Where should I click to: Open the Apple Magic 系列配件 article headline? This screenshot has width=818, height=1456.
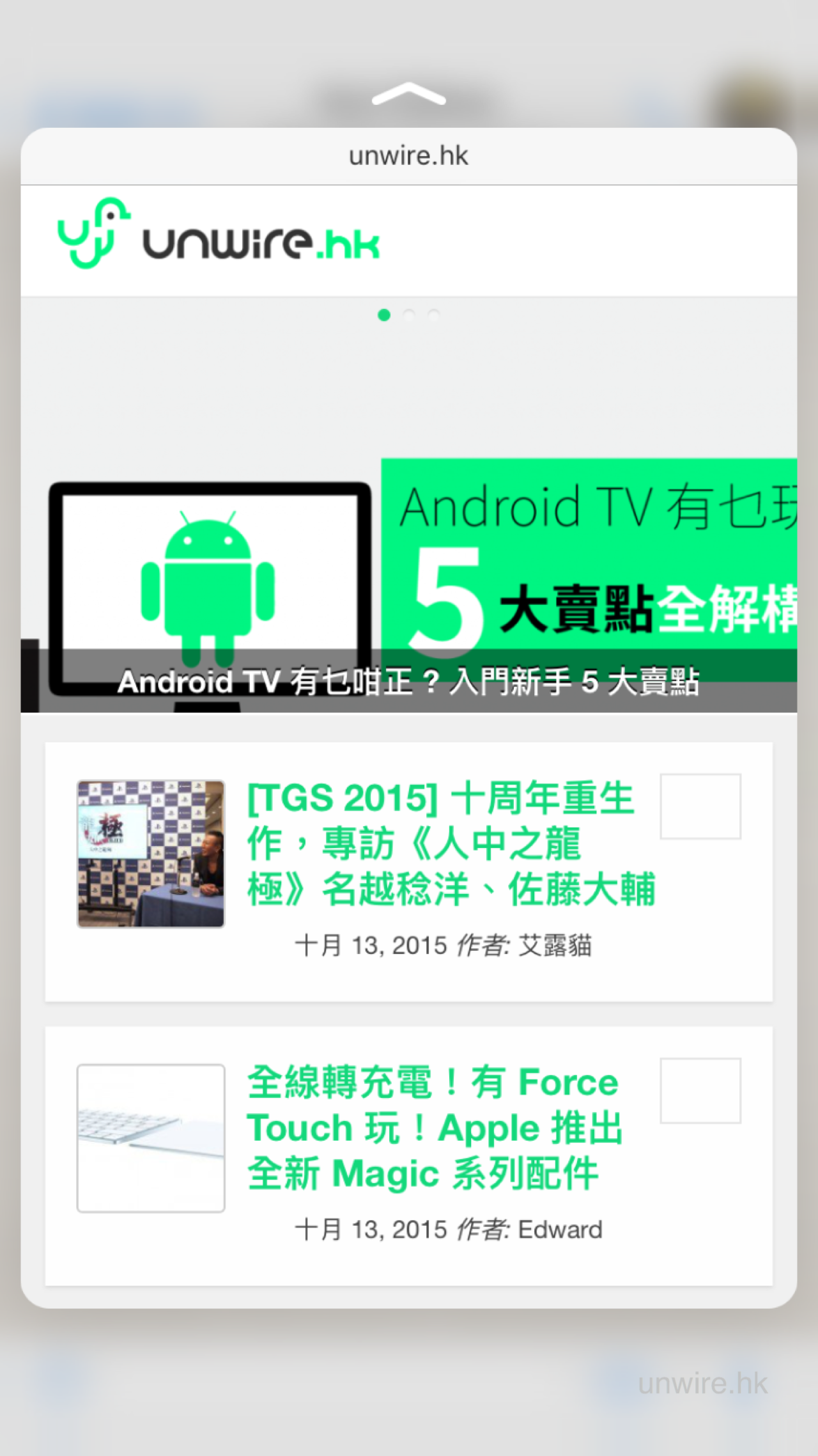pyautogui.click(x=435, y=1127)
